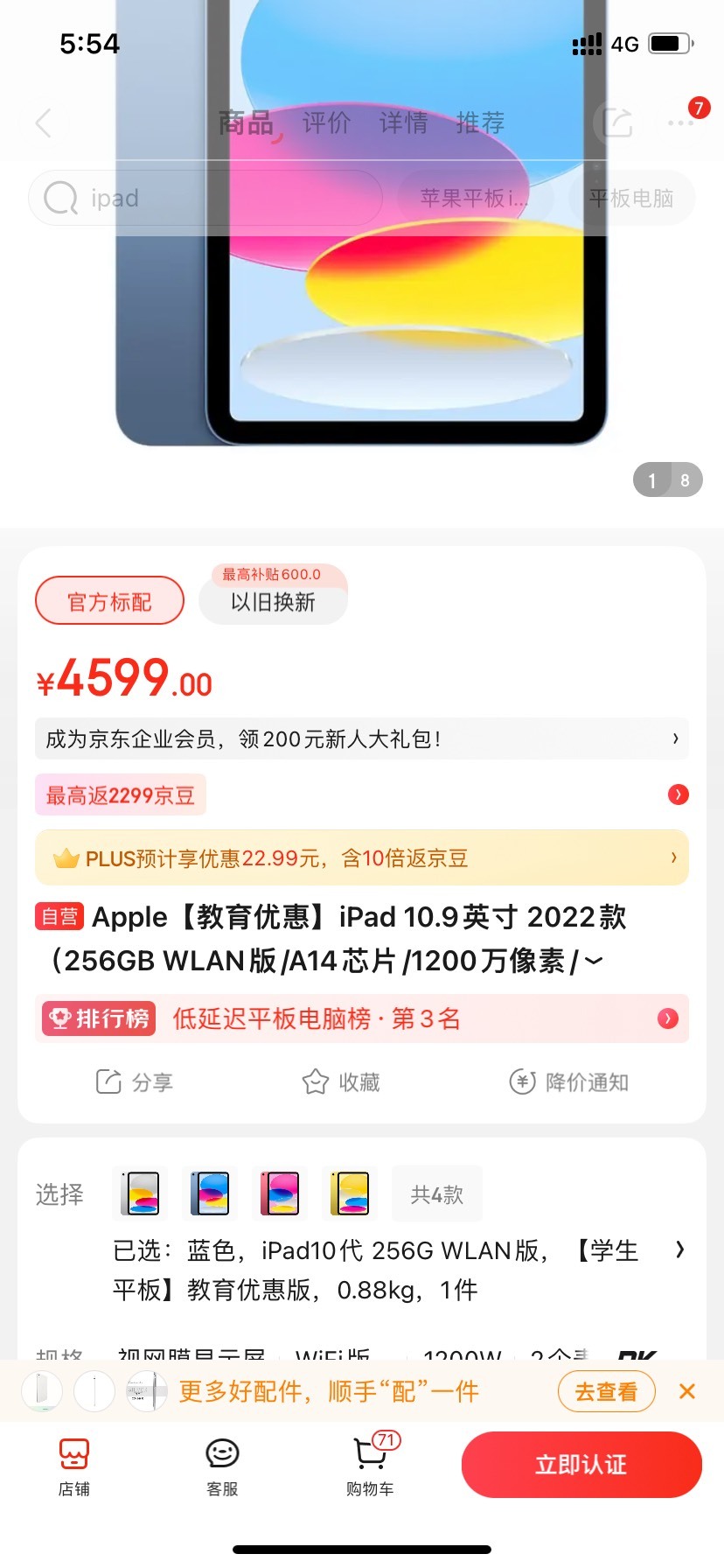This screenshot has width=724, height=1568.
Task: Tap the 立即认证 button
Action: tap(581, 1464)
